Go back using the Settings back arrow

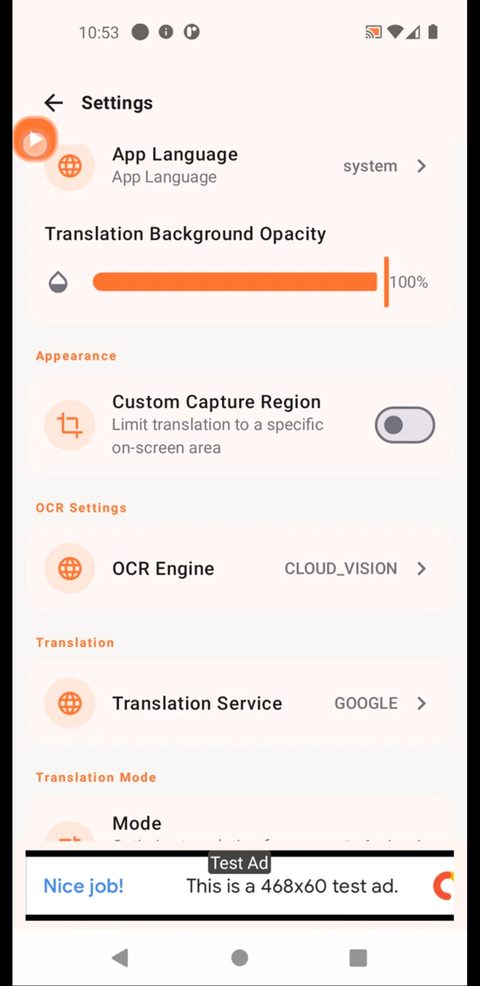tap(53, 102)
